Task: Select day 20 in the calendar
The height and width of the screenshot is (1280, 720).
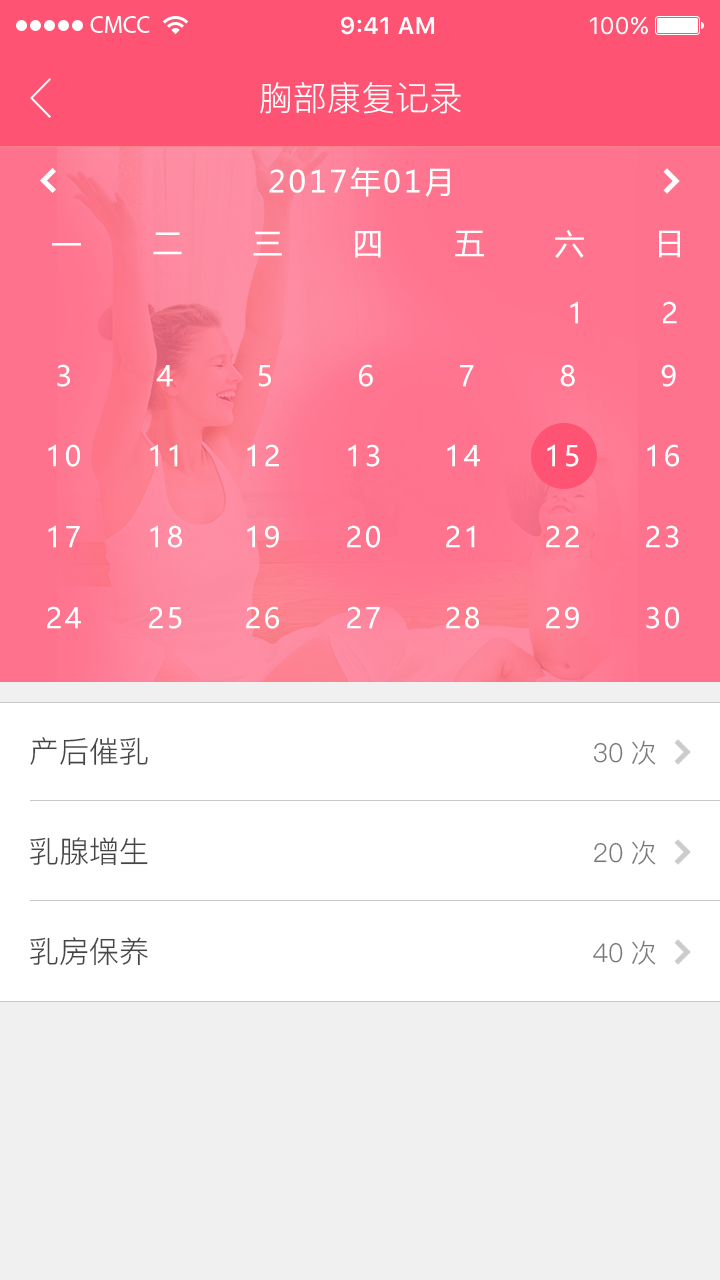Action: [x=364, y=537]
